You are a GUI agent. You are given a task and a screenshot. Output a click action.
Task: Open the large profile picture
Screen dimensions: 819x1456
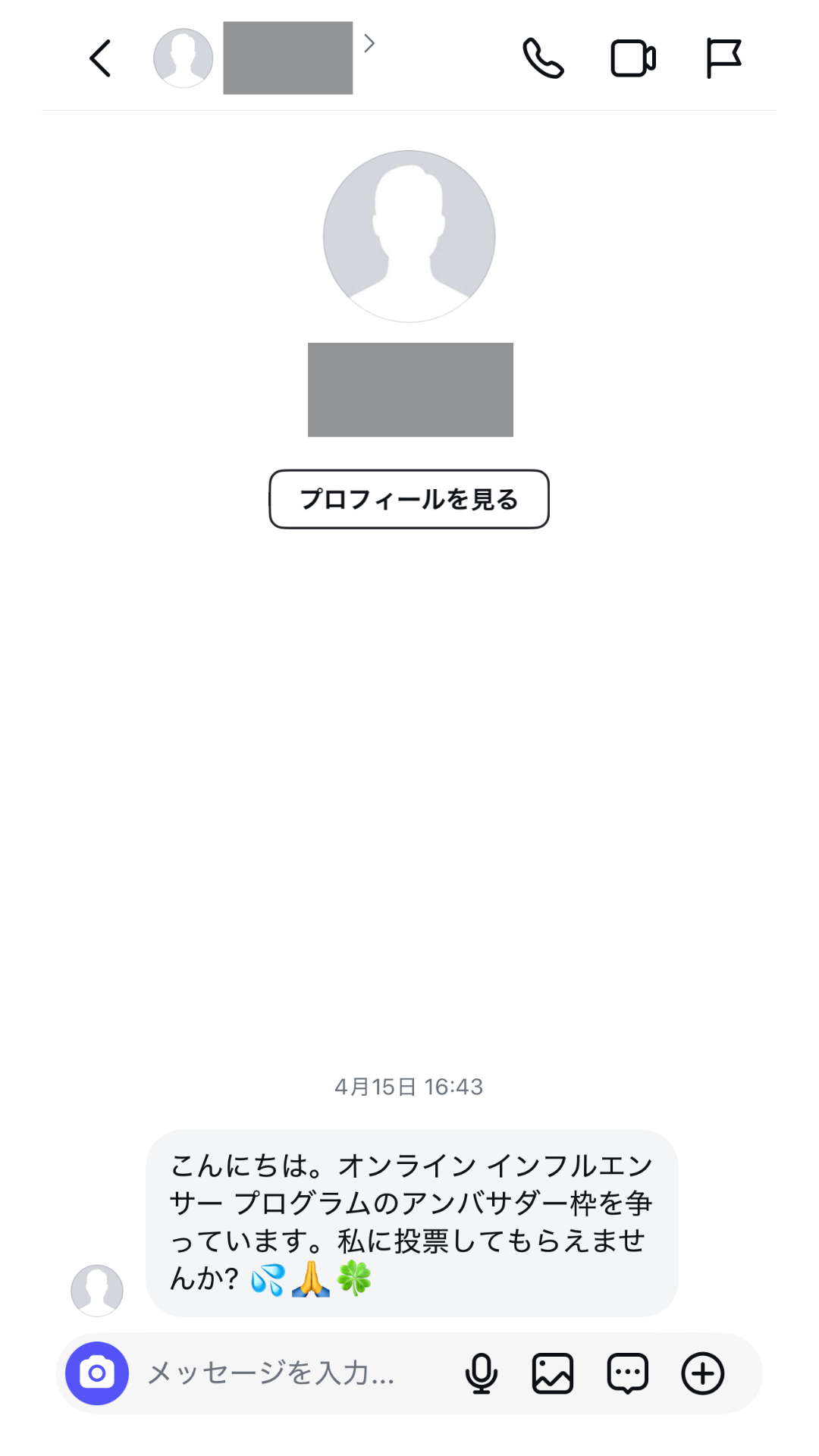pos(409,237)
